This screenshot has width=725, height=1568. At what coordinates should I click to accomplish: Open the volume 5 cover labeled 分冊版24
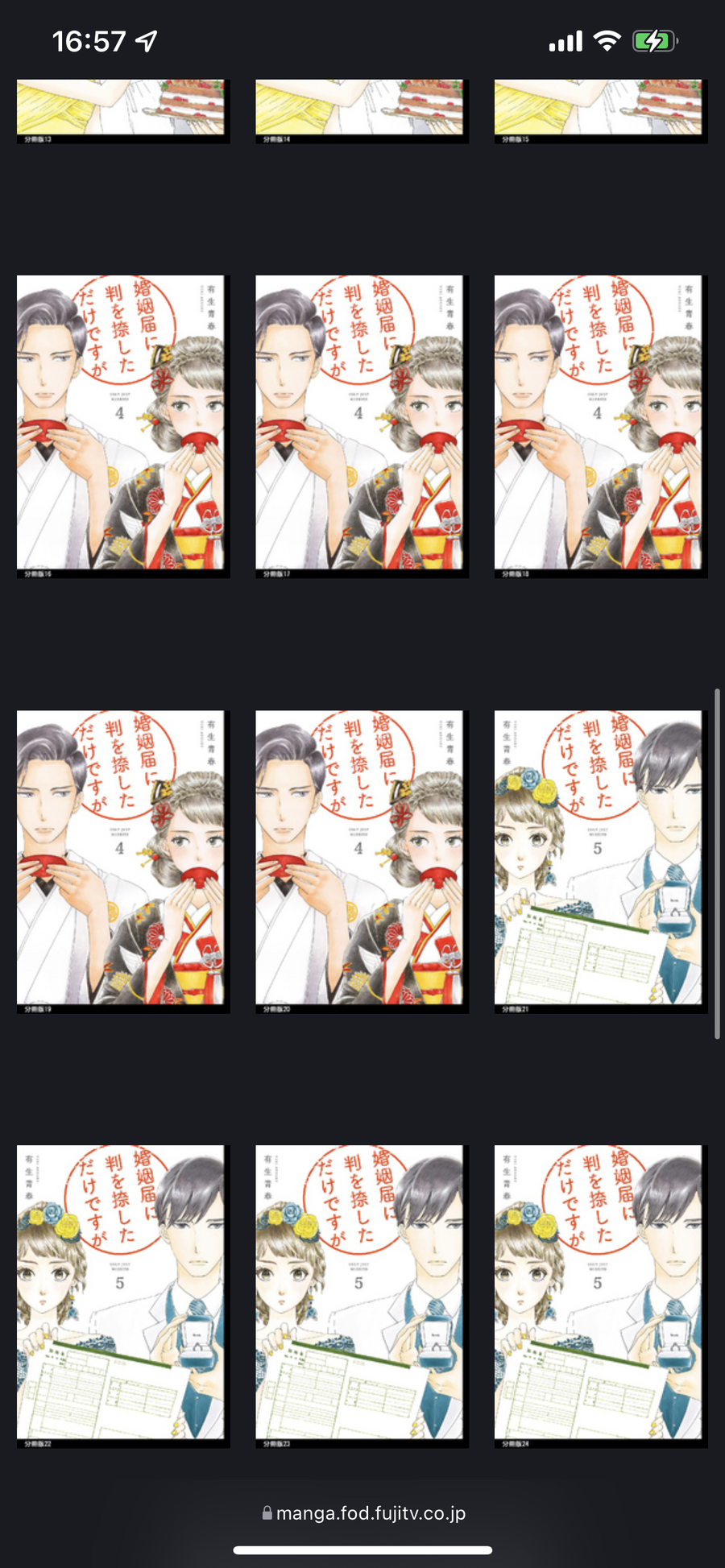click(601, 1297)
